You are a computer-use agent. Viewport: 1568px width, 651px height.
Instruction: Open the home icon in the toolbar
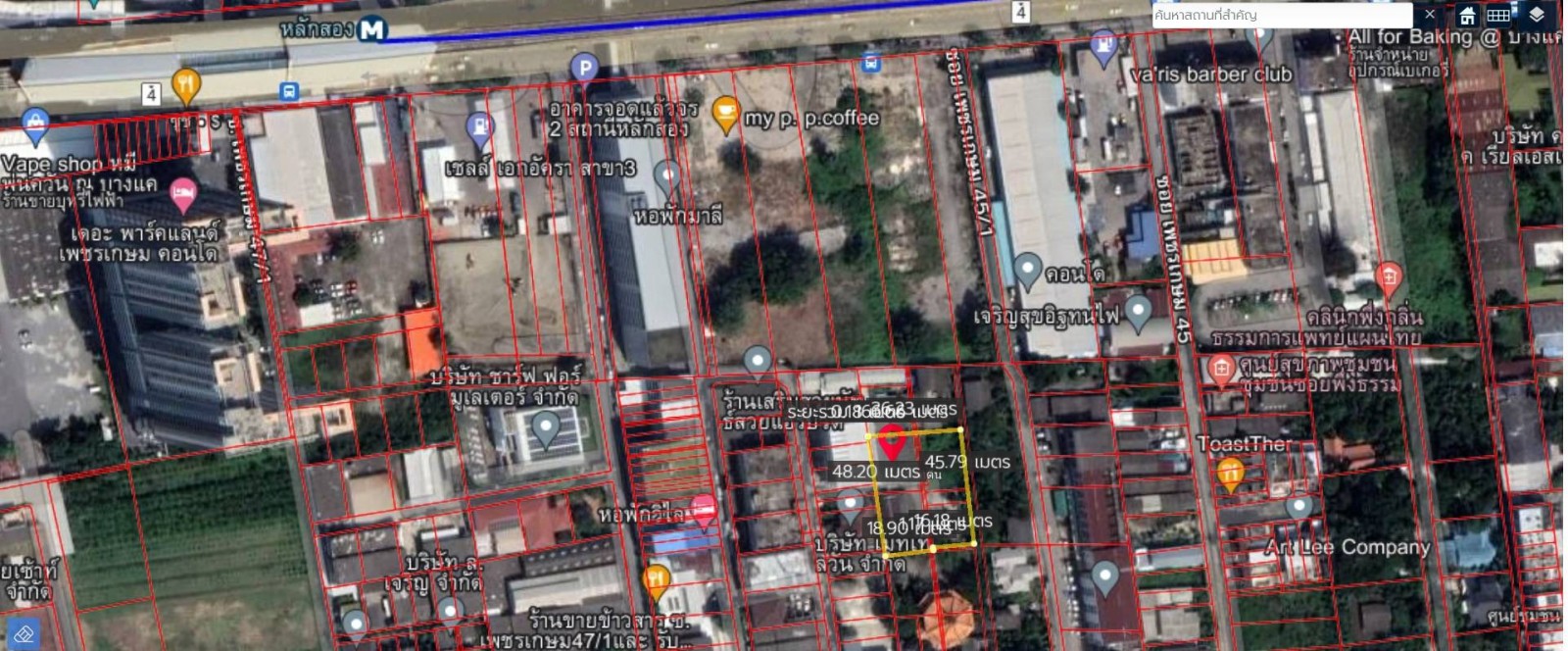(x=1467, y=15)
